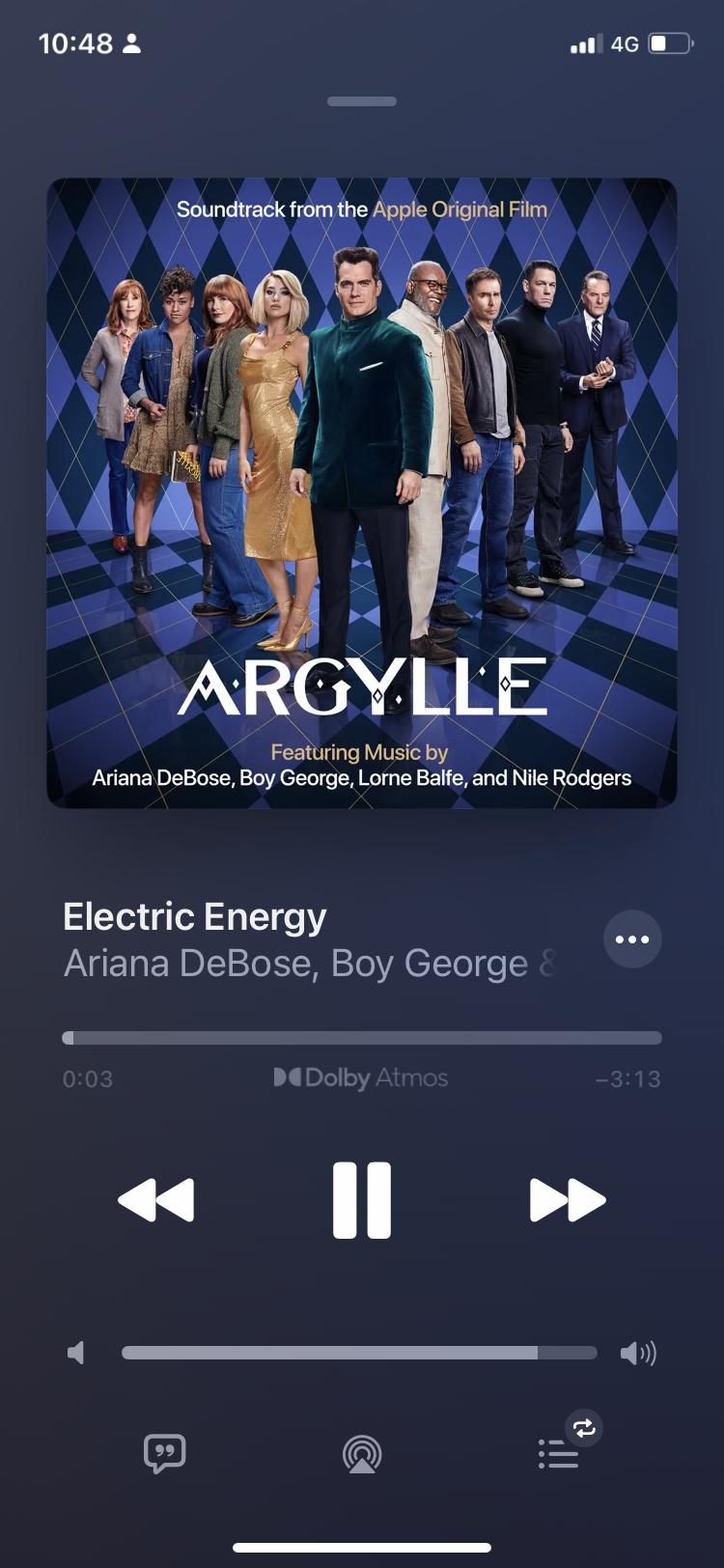This screenshot has width=724, height=1568.
Task: Open AirPlay output options
Action: click(x=362, y=1454)
